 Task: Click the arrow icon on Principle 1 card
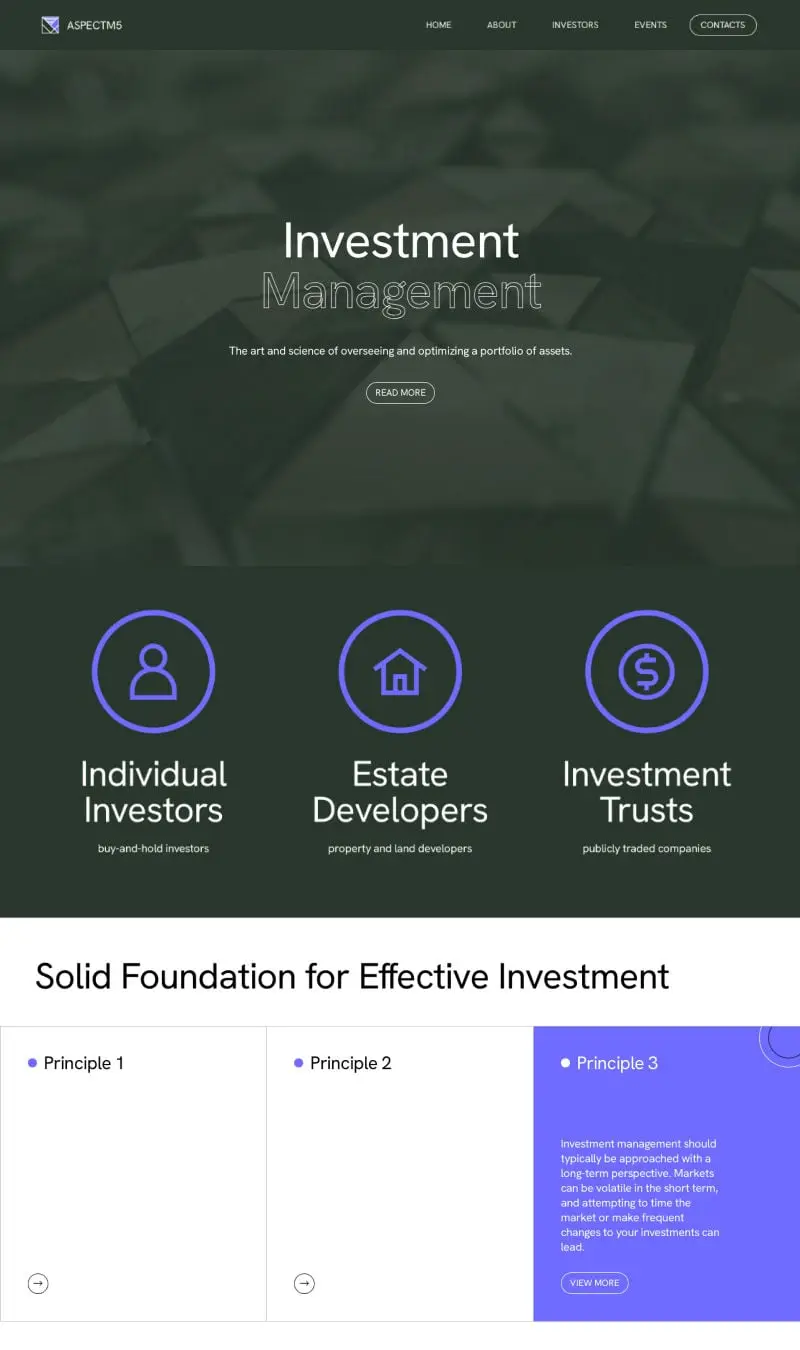point(37,1283)
